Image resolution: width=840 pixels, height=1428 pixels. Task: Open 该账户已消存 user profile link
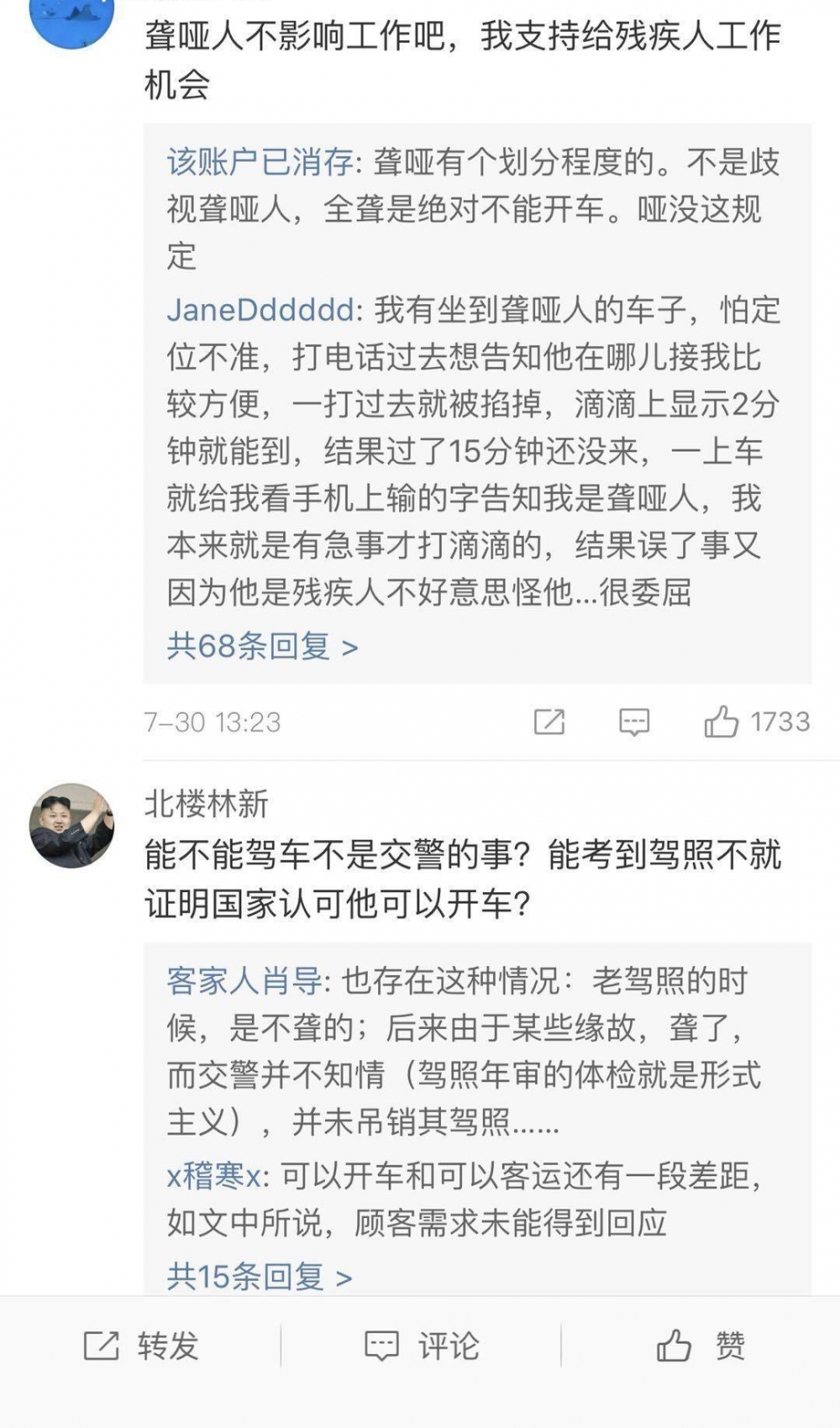tap(260, 162)
